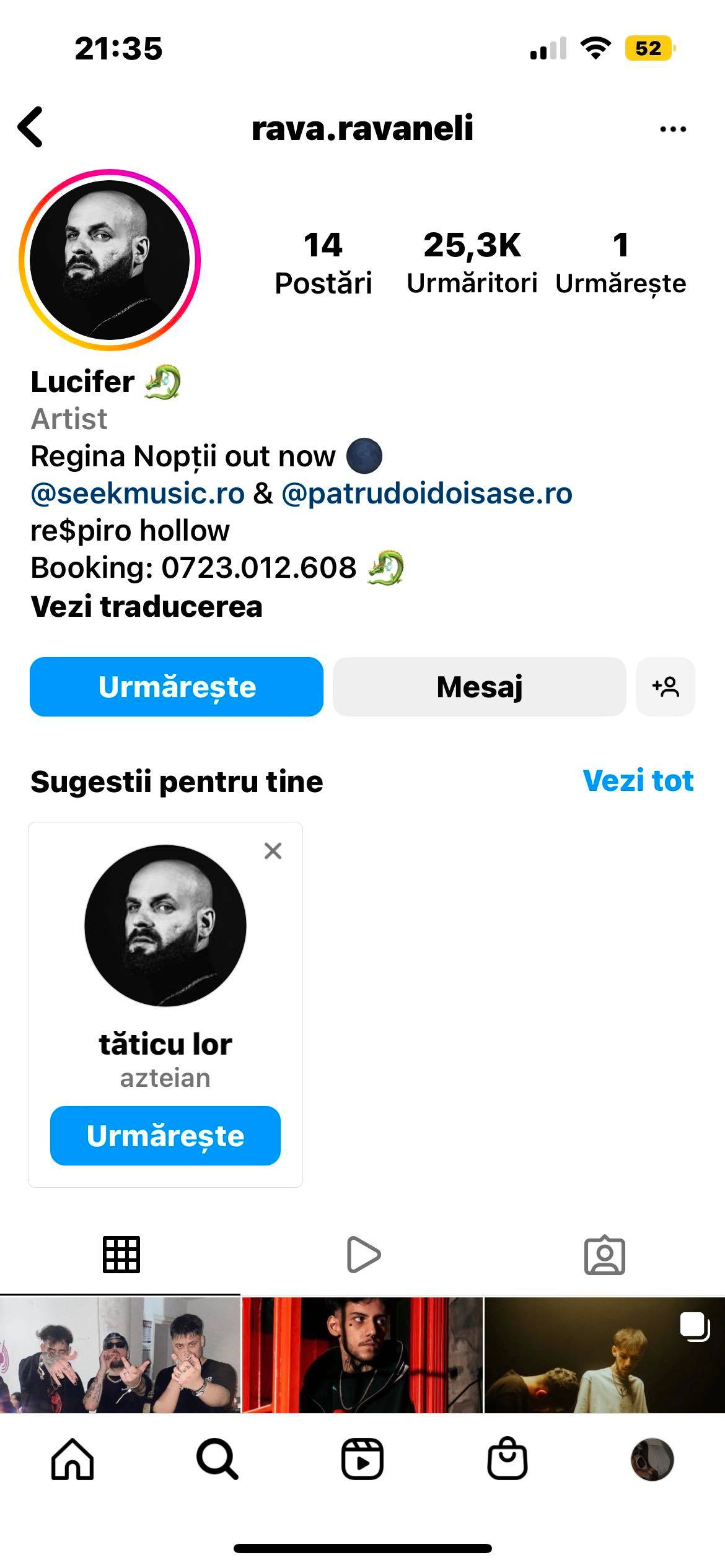The image size is (725, 1568).
Task: Open the Shop bag tab
Action: coord(507,1459)
